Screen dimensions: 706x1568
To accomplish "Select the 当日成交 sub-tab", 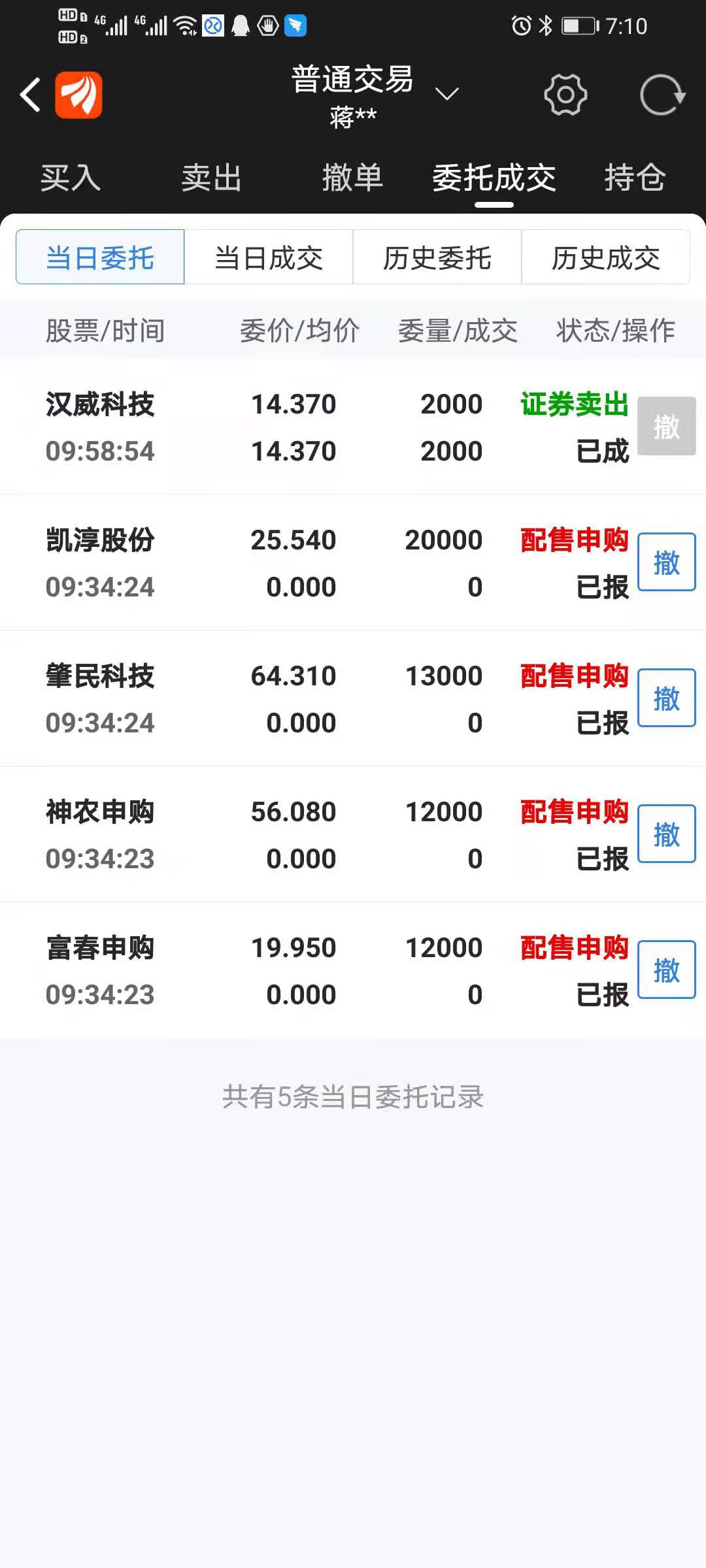I will 269,258.
